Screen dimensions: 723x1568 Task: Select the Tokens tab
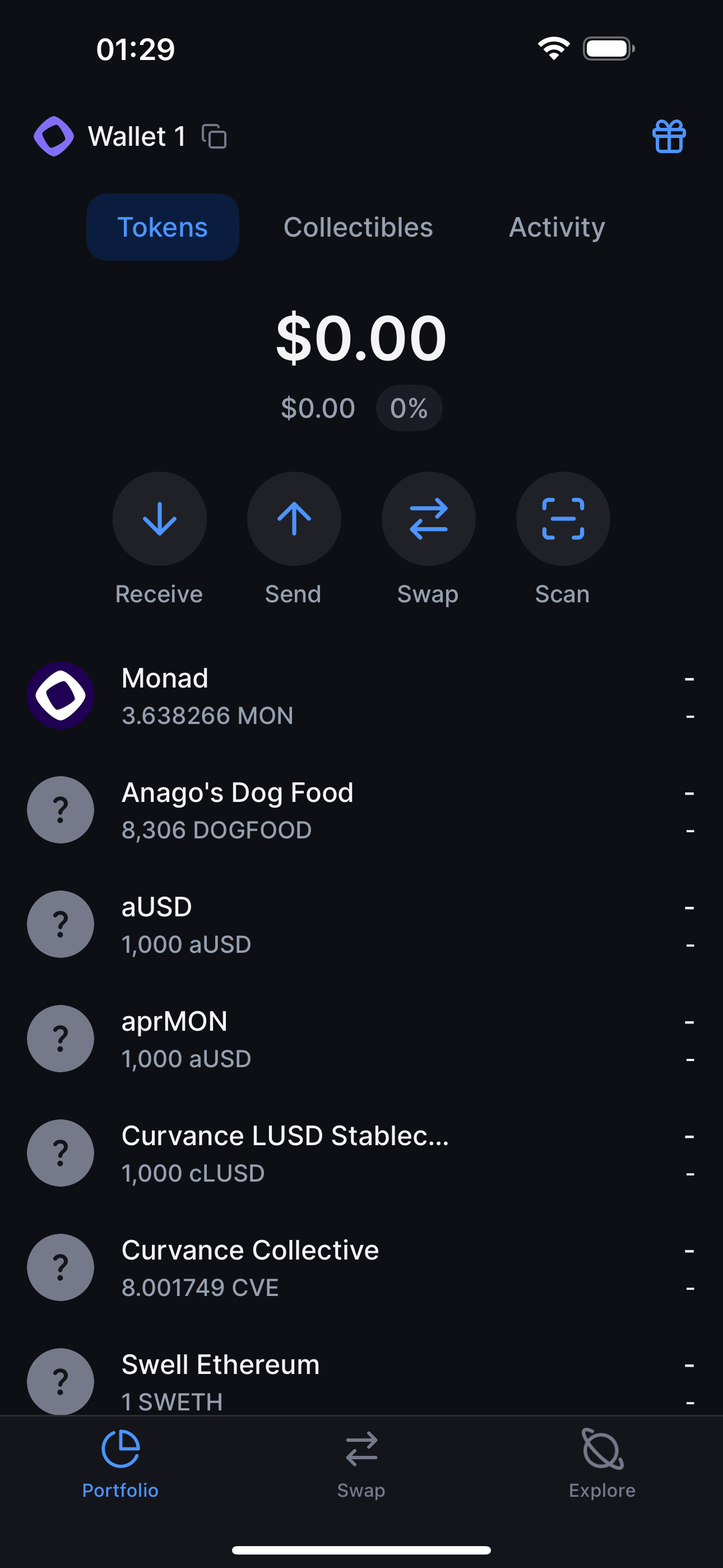[163, 227]
